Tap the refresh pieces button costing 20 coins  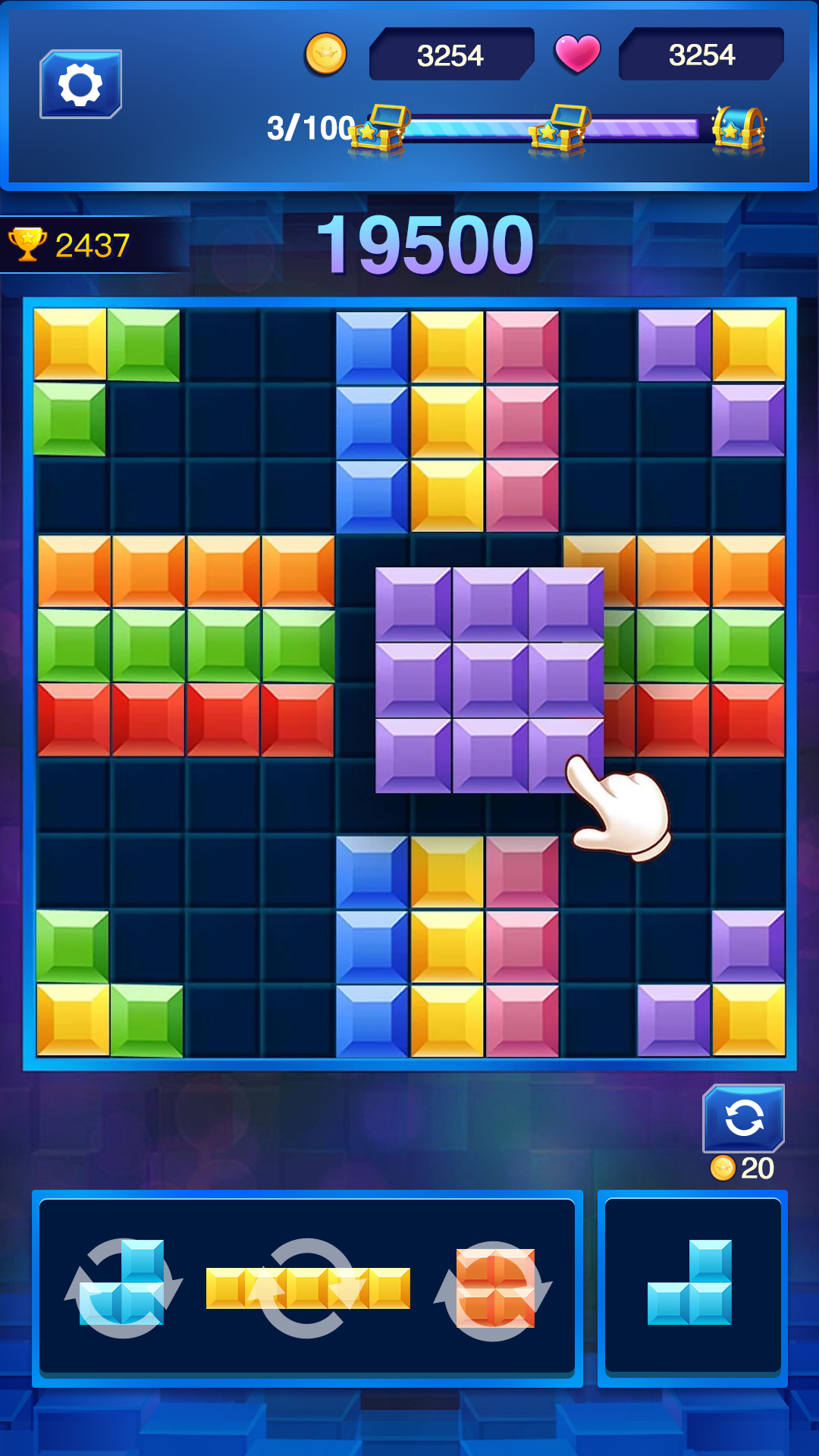(x=743, y=1119)
